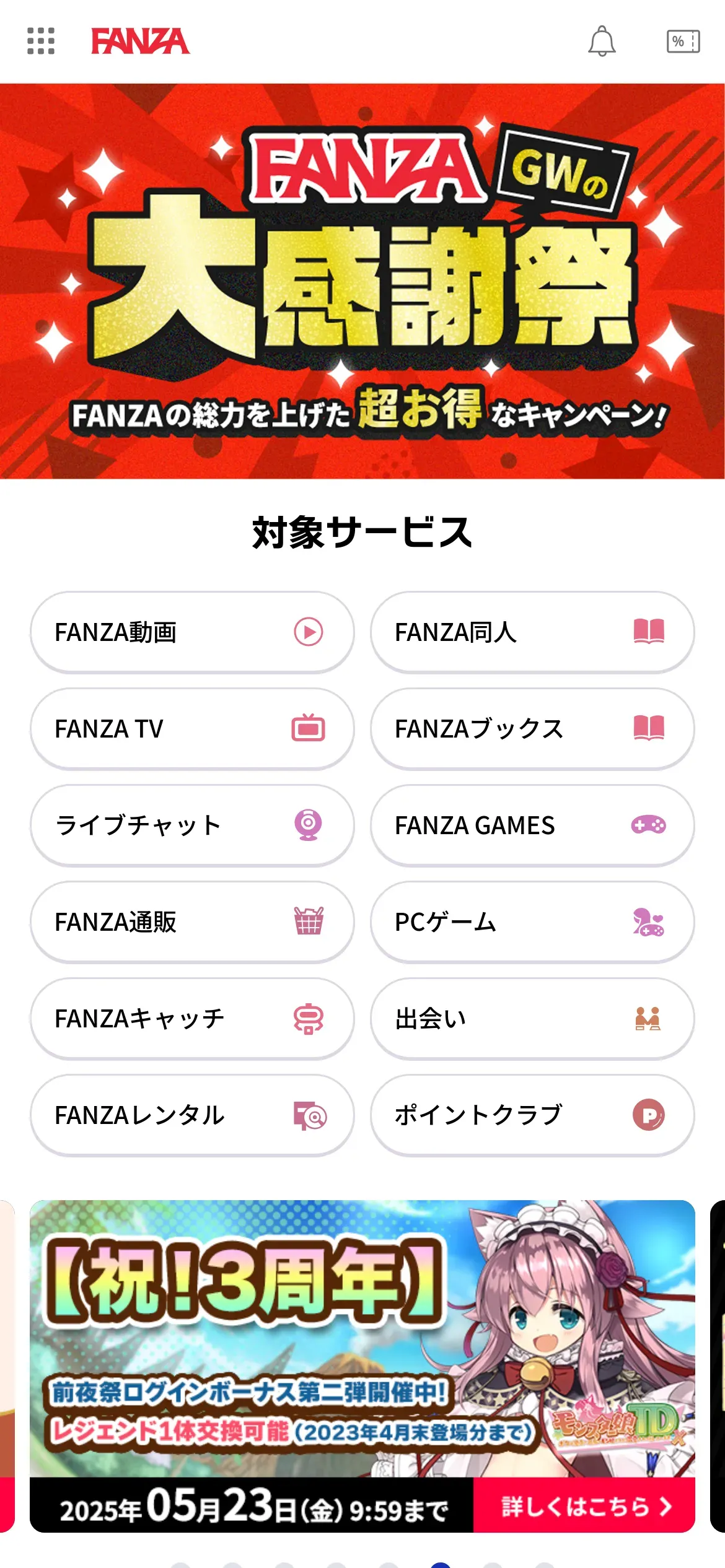
Task: Go to FANZA home via the logo
Action: (x=141, y=41)
